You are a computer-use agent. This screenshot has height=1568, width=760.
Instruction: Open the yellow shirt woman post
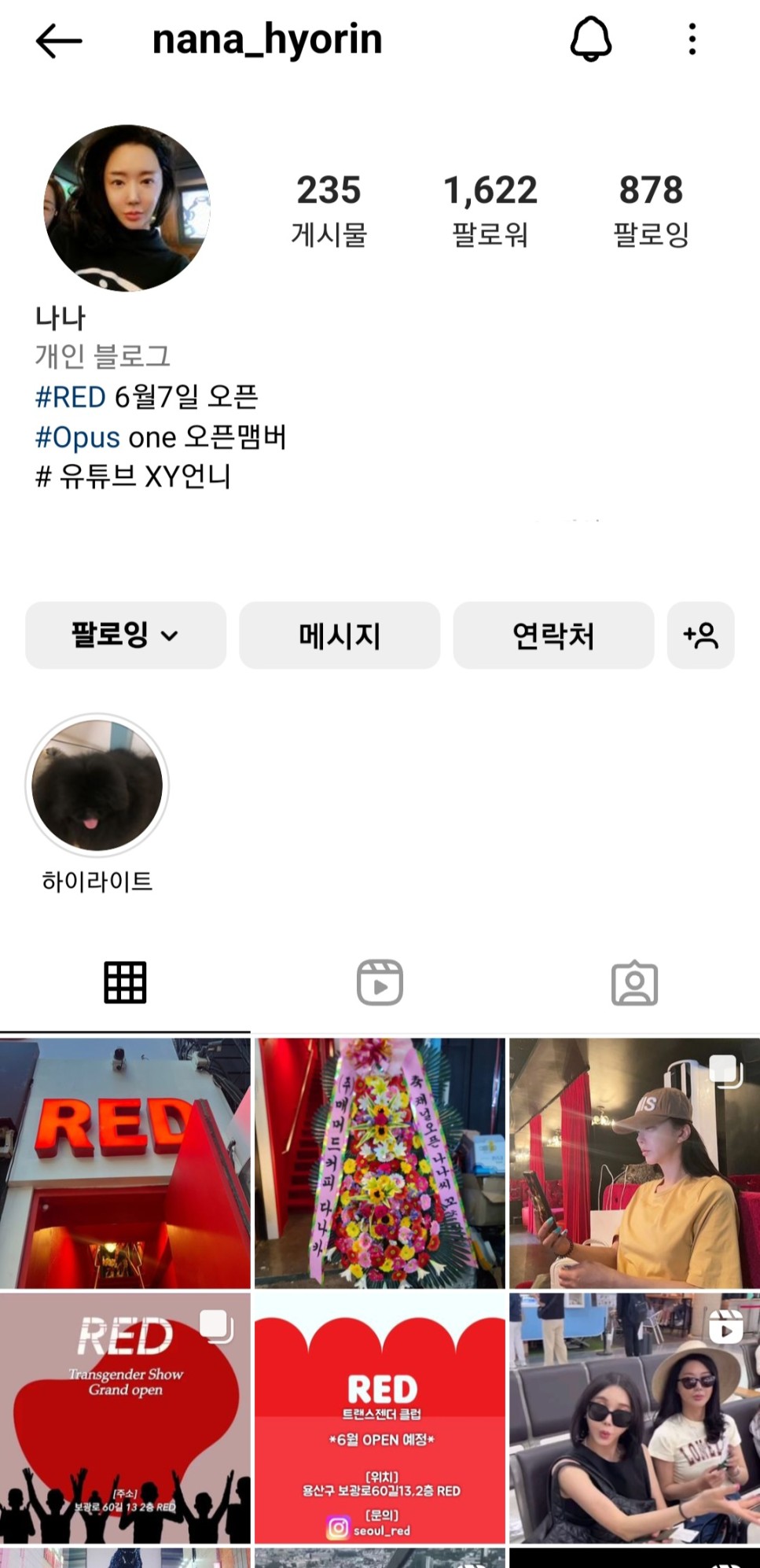point(634,1162)
